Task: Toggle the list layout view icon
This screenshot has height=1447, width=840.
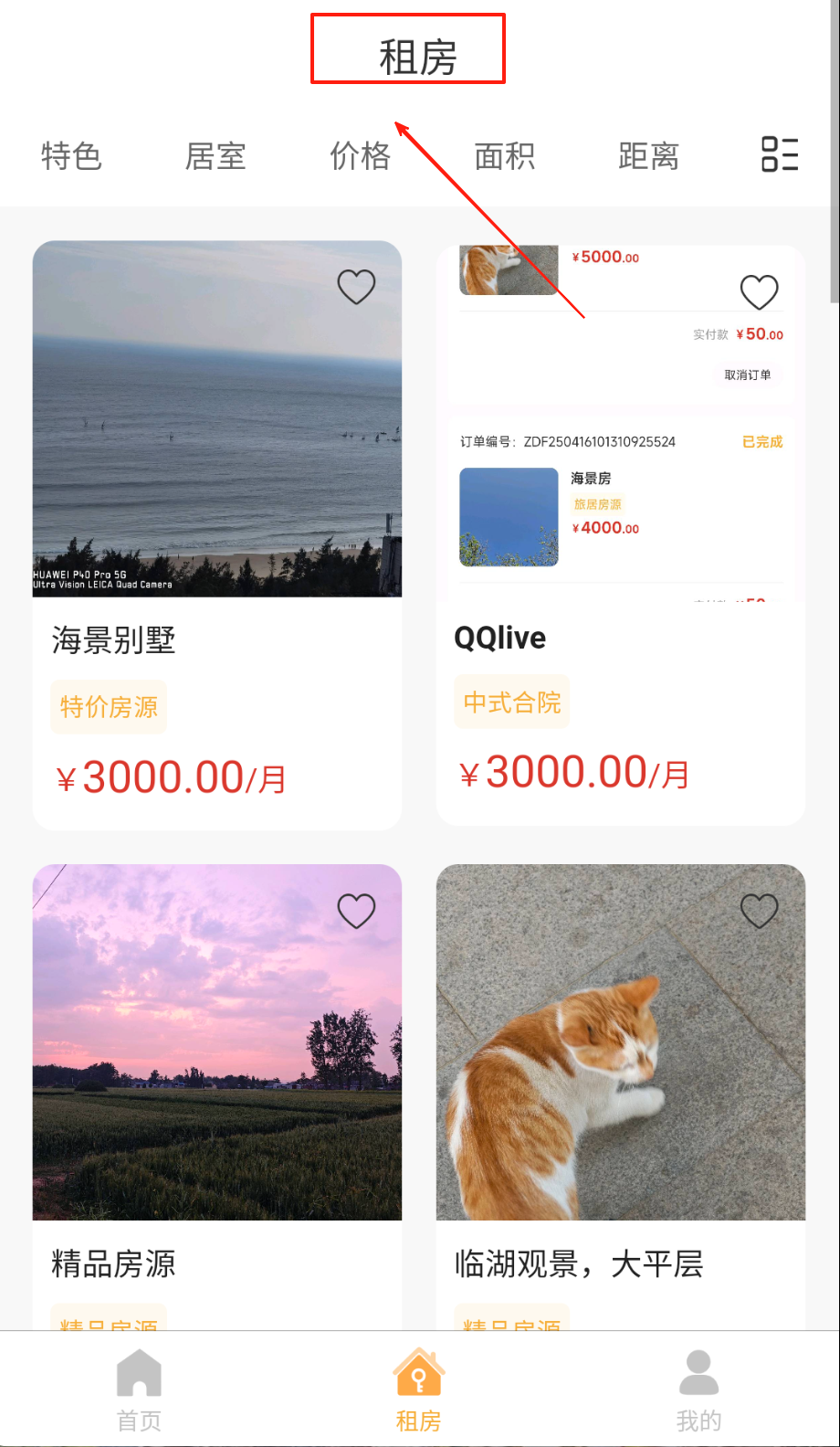Action: (x=780, y=154)
